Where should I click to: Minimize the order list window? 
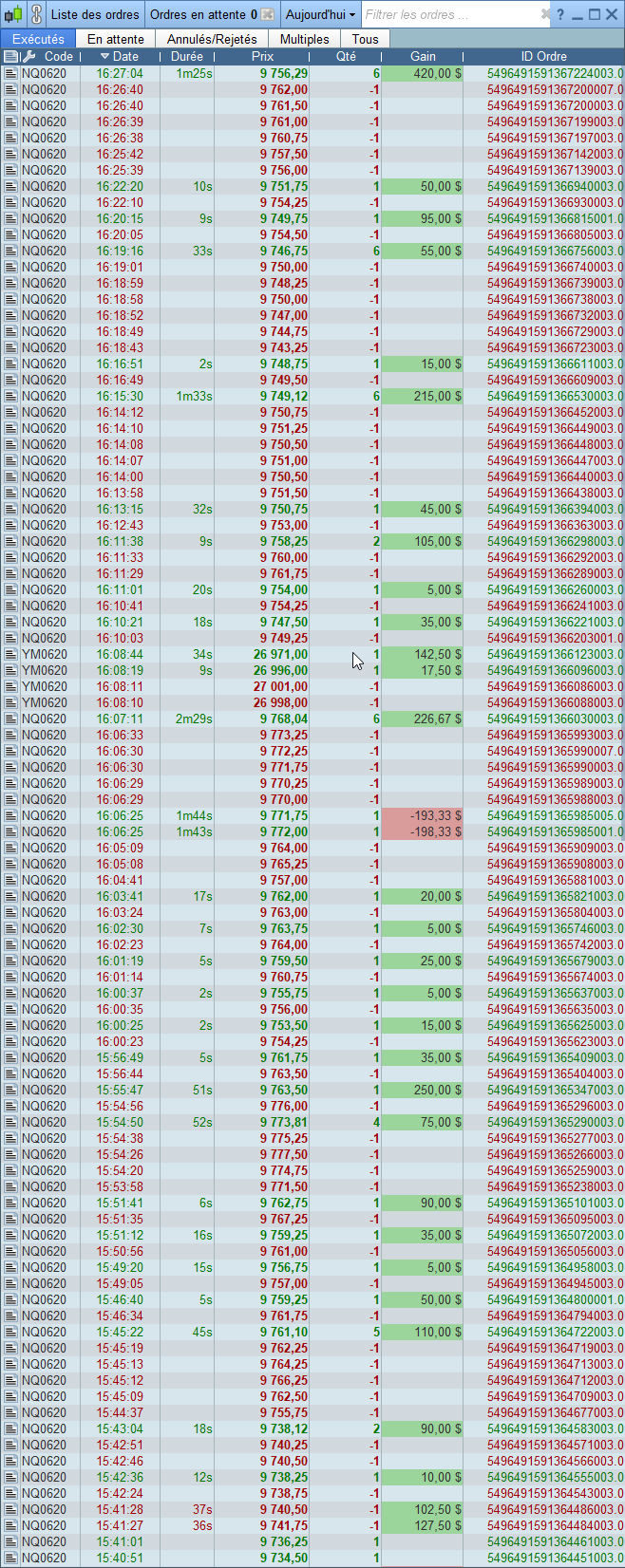(578, 14)
